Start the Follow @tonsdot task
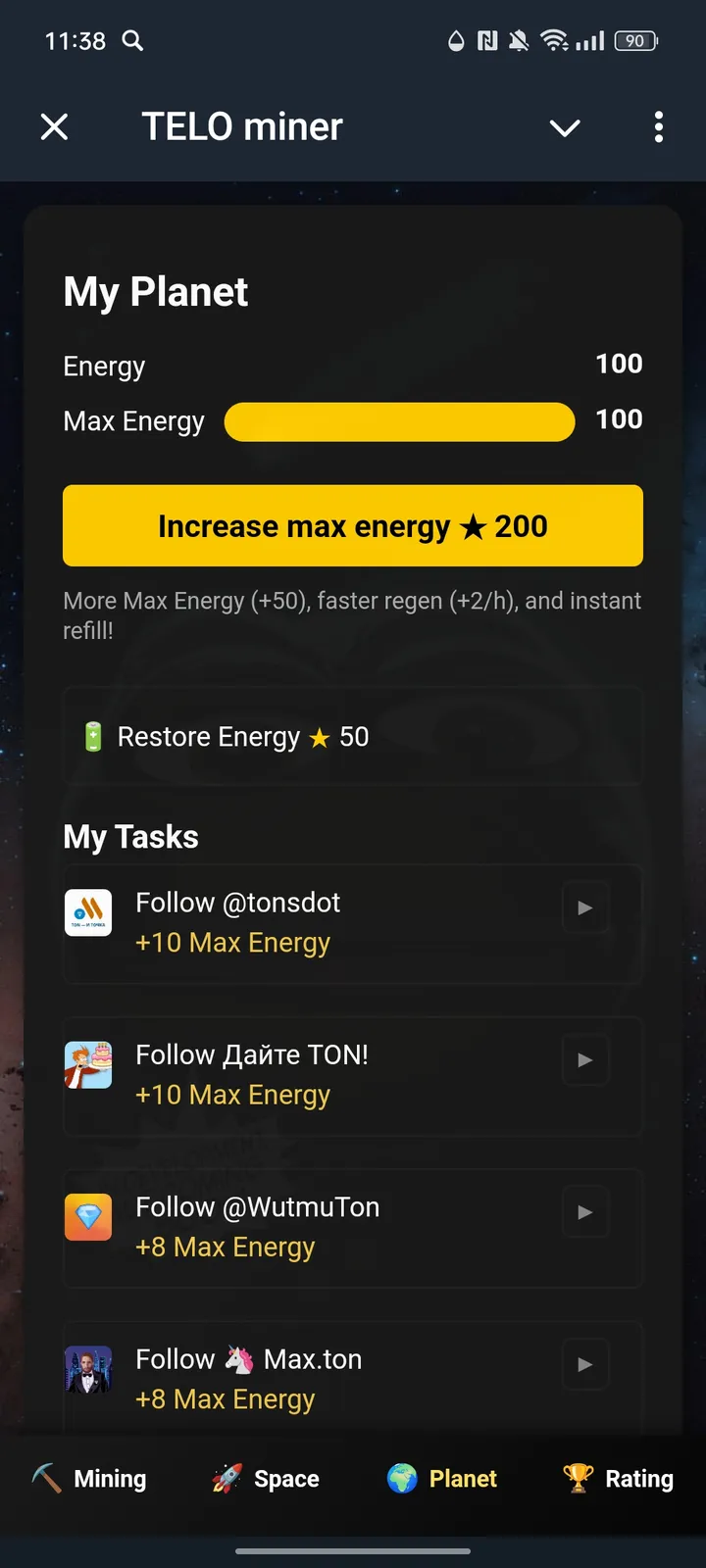706x1568 pixels. coord(584,907)
